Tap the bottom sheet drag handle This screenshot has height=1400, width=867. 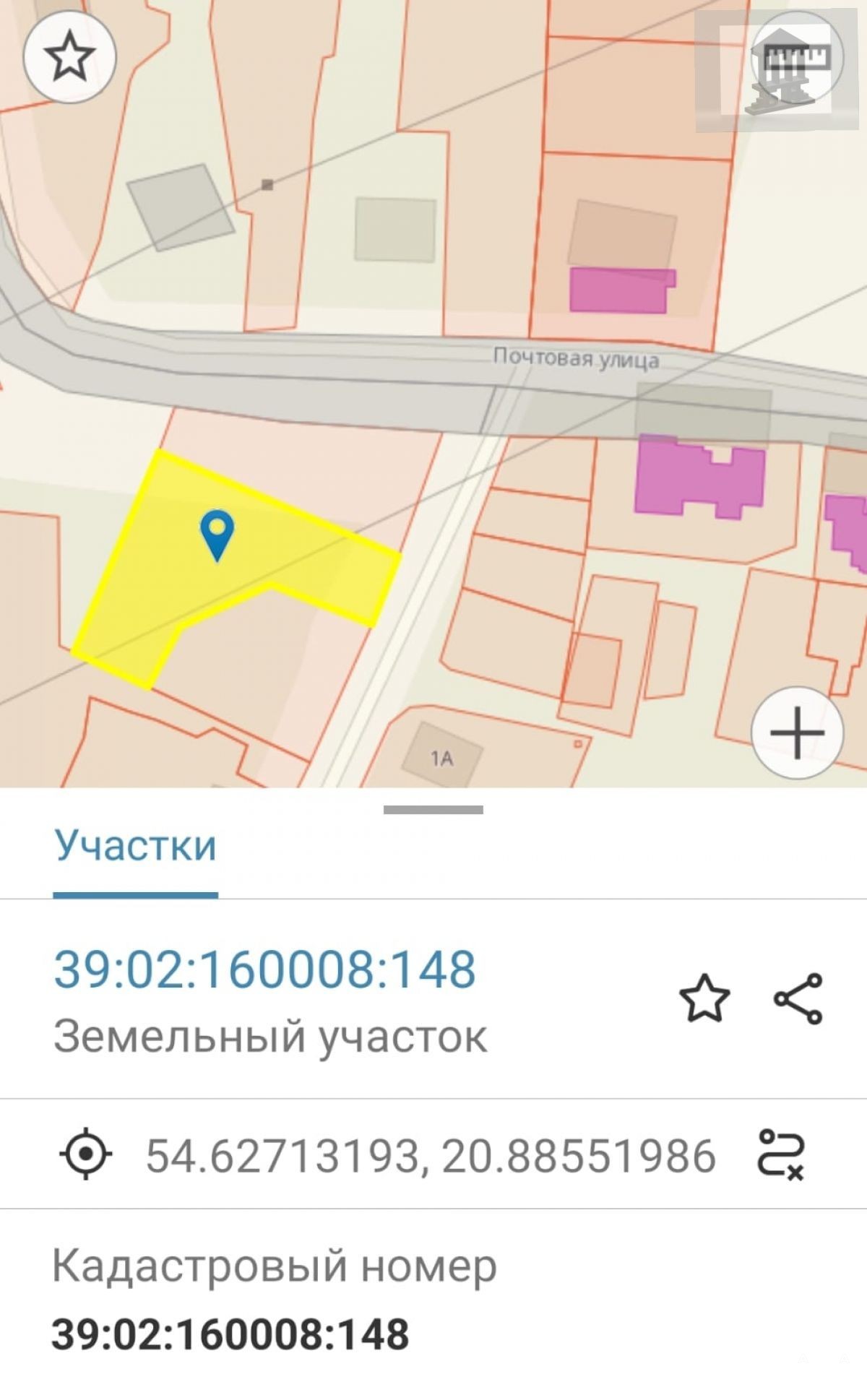point(433,810)
